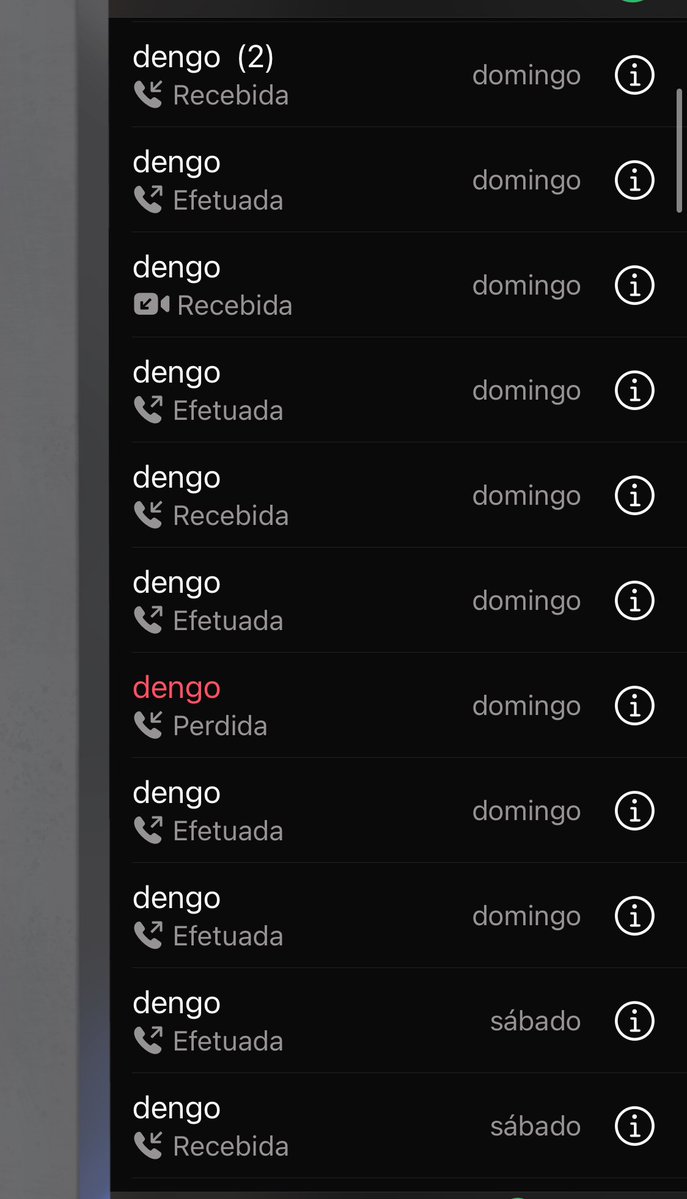View info for the Perdida missed call
This screenshot has width=687, height=1199.
click(634, 706)
